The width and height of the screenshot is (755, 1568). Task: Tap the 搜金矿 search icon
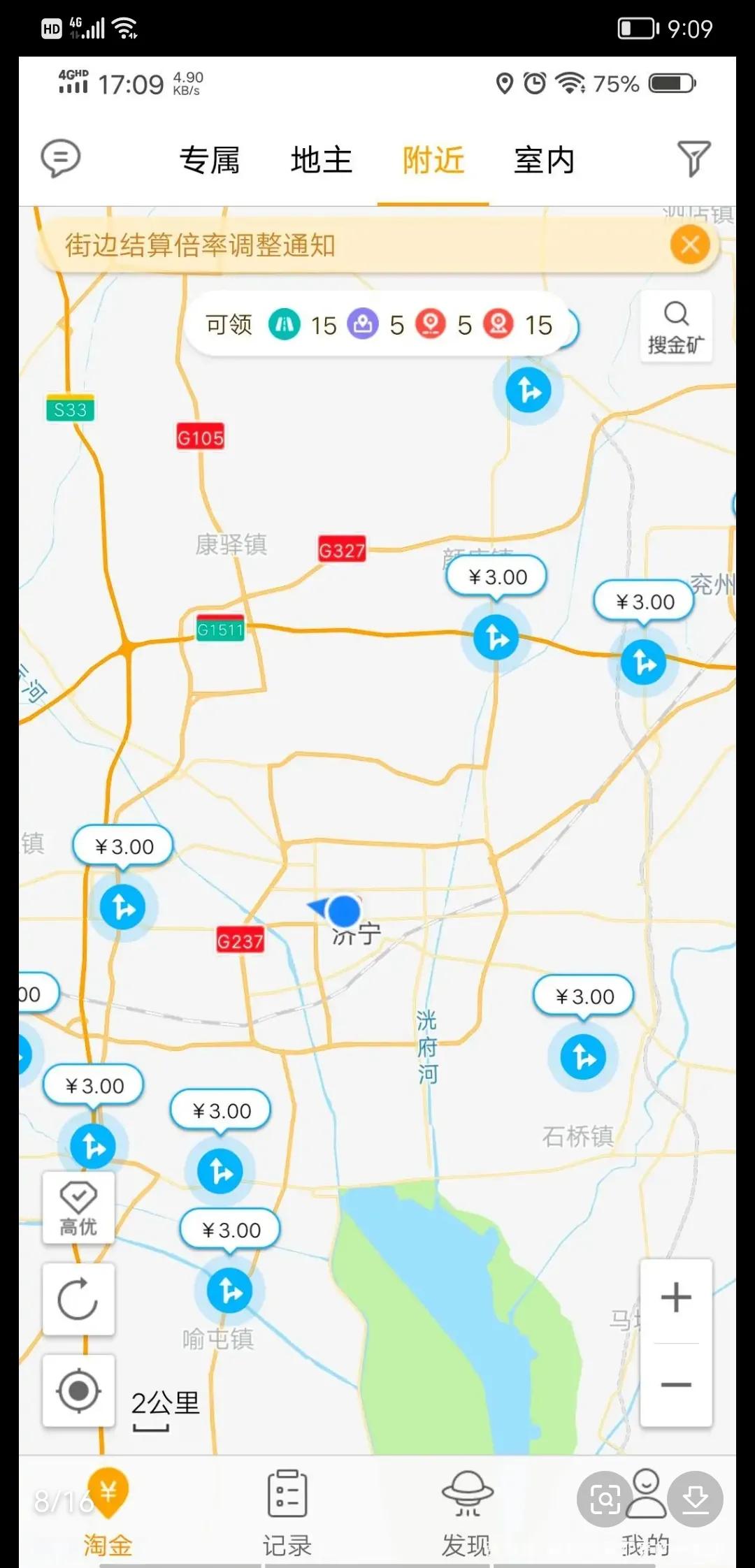(675, 325)
